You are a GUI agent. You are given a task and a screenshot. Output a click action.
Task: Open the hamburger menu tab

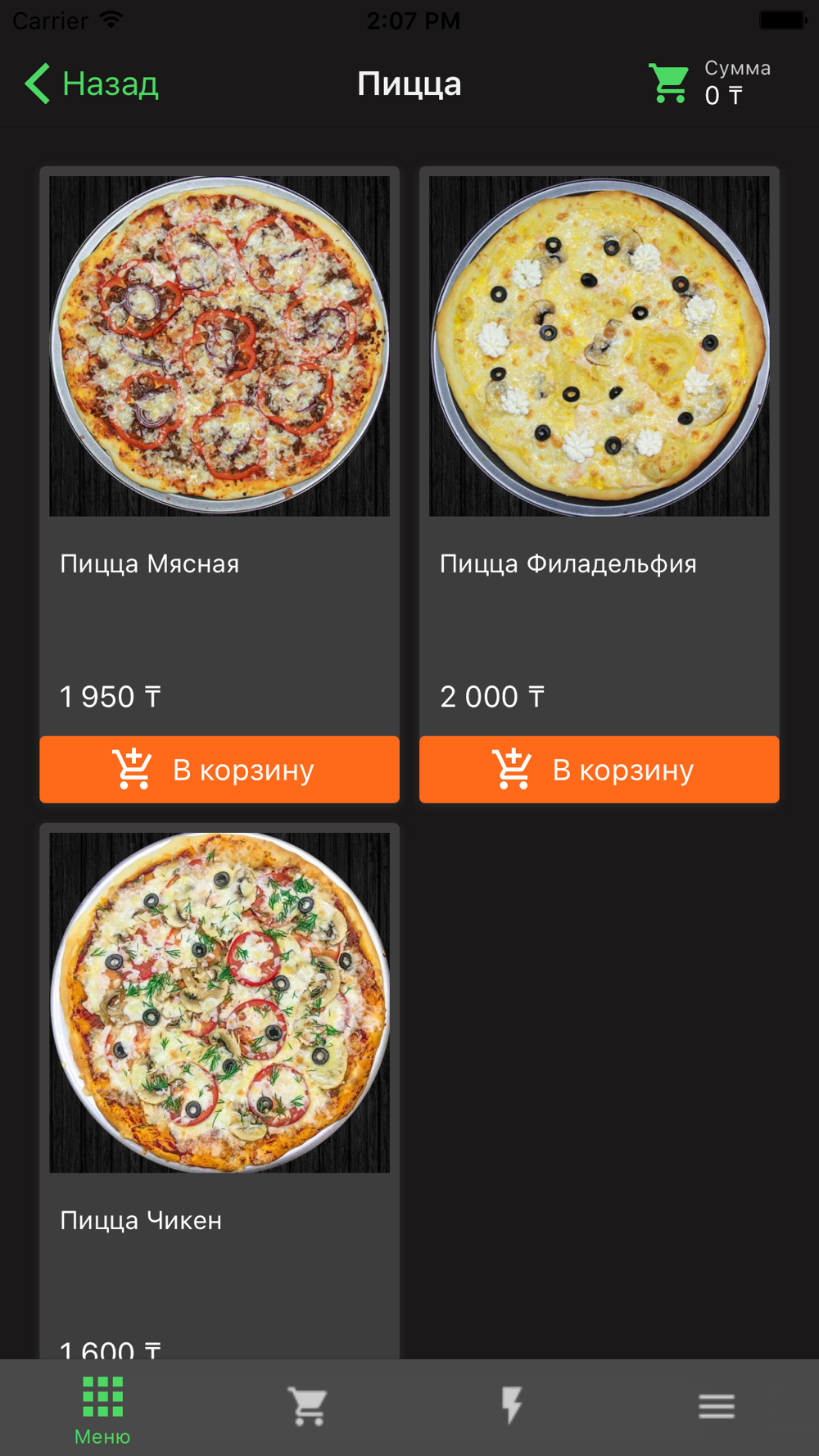[x=717, y=1407]
